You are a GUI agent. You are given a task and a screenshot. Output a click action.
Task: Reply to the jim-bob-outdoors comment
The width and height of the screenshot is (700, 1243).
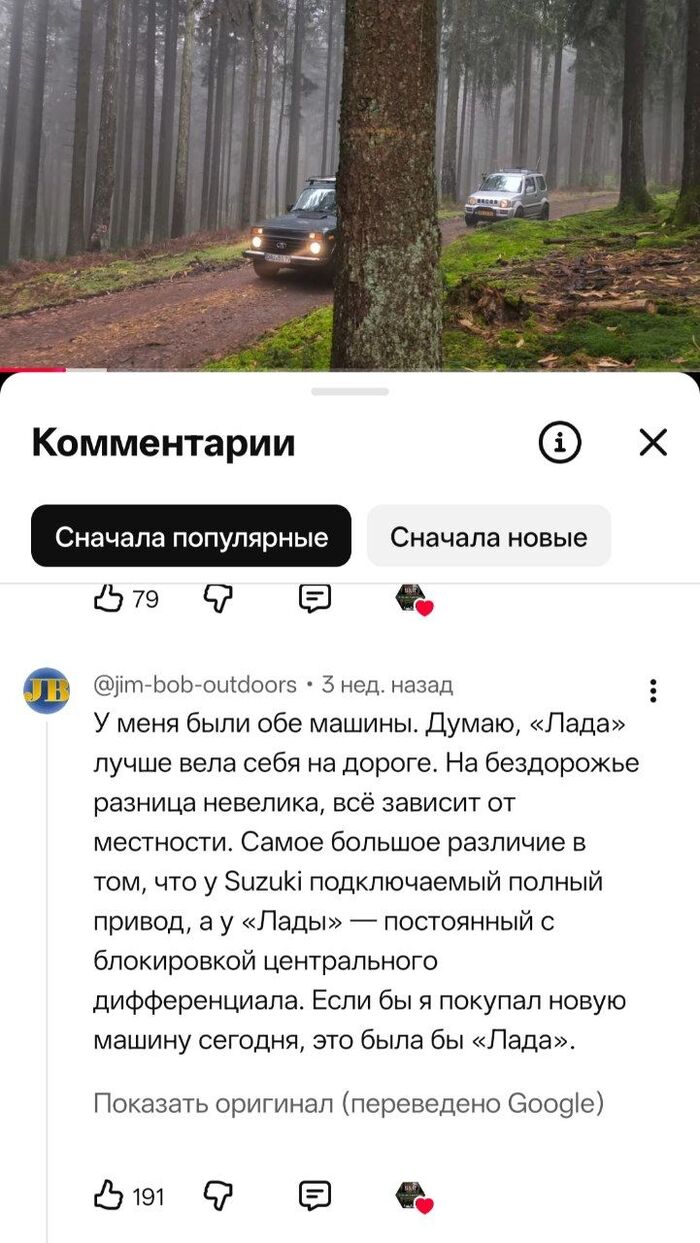pyautogui.click(x=315, y=1196)
